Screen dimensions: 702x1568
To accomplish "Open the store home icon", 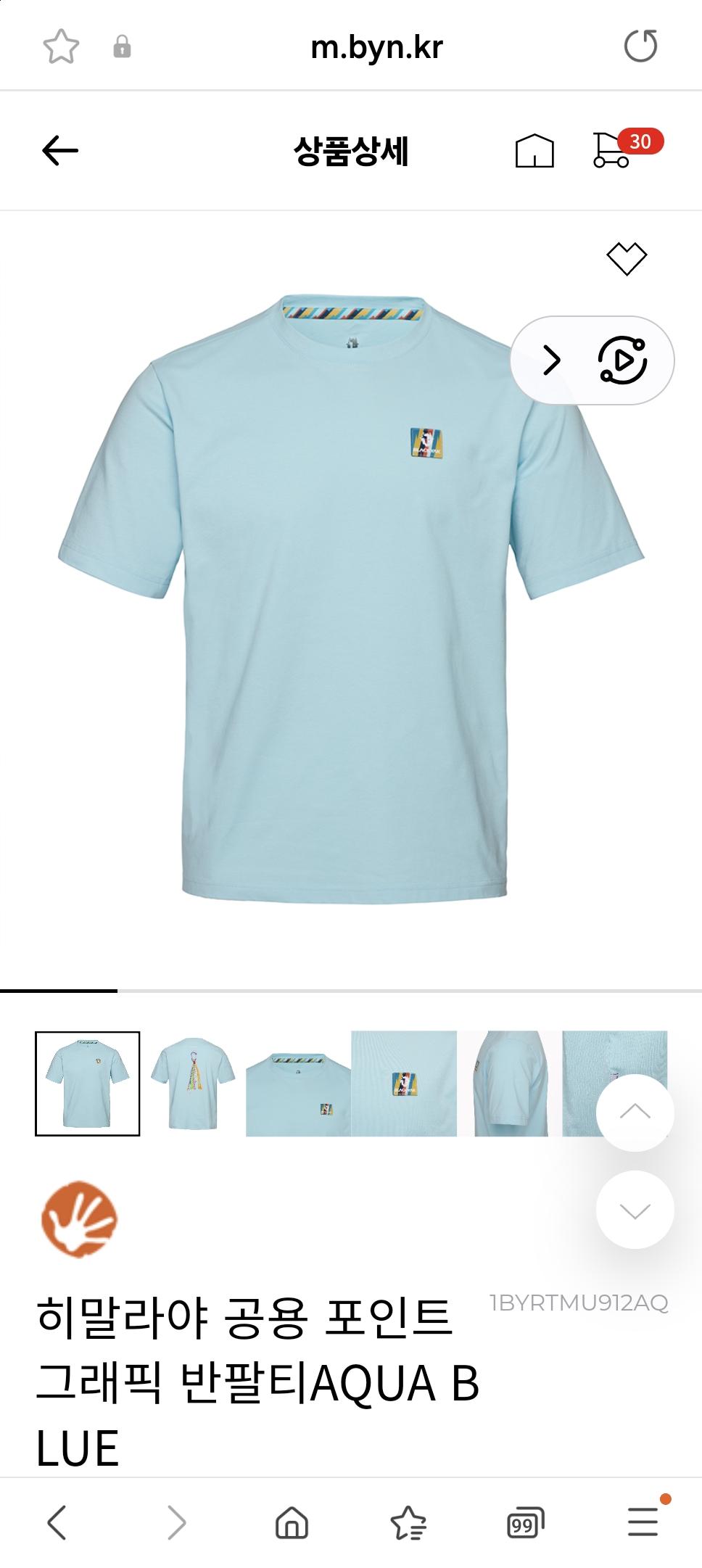I will click(x=534, y=151).
